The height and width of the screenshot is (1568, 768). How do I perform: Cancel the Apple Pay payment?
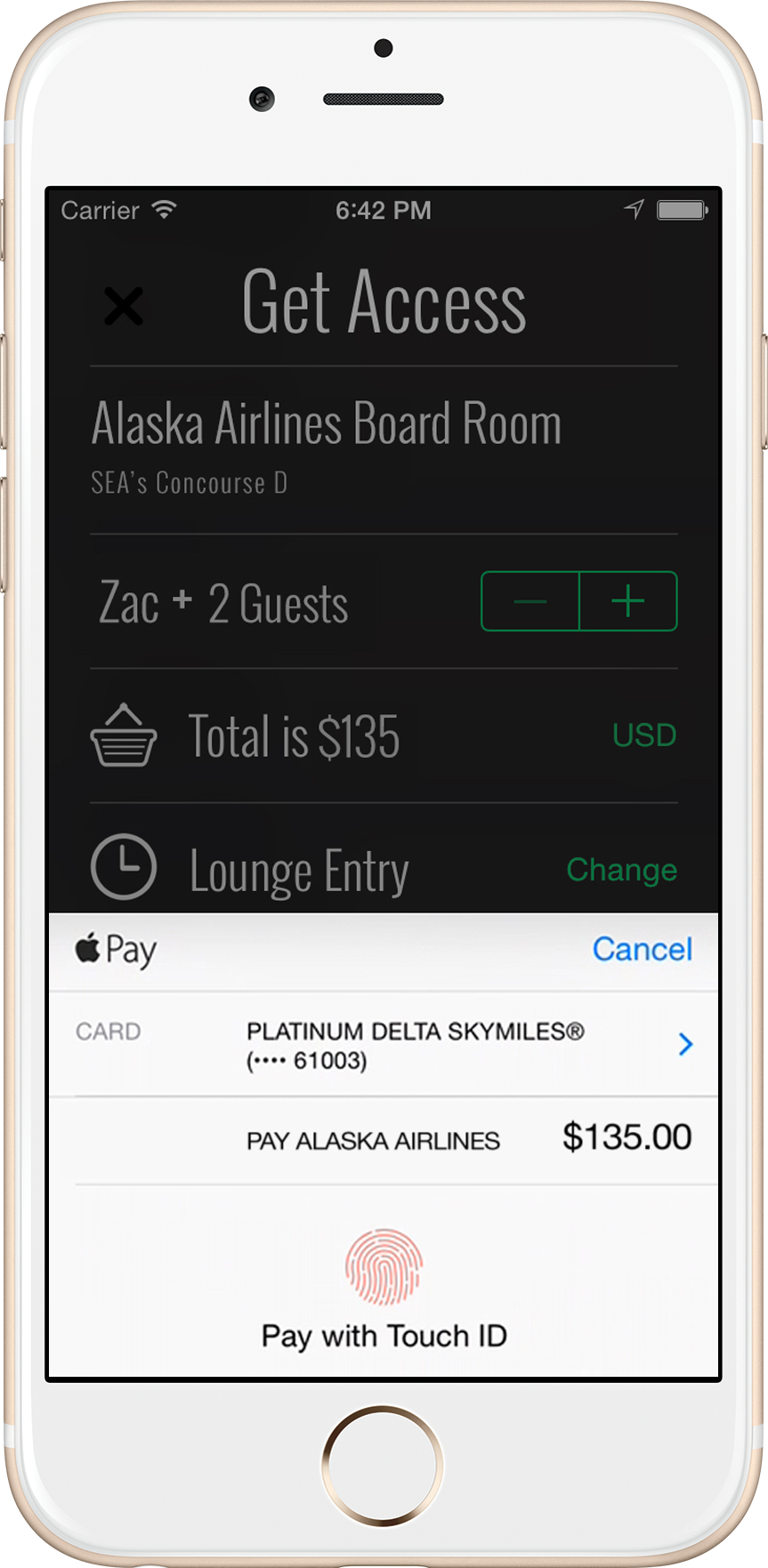coord(642,949)
